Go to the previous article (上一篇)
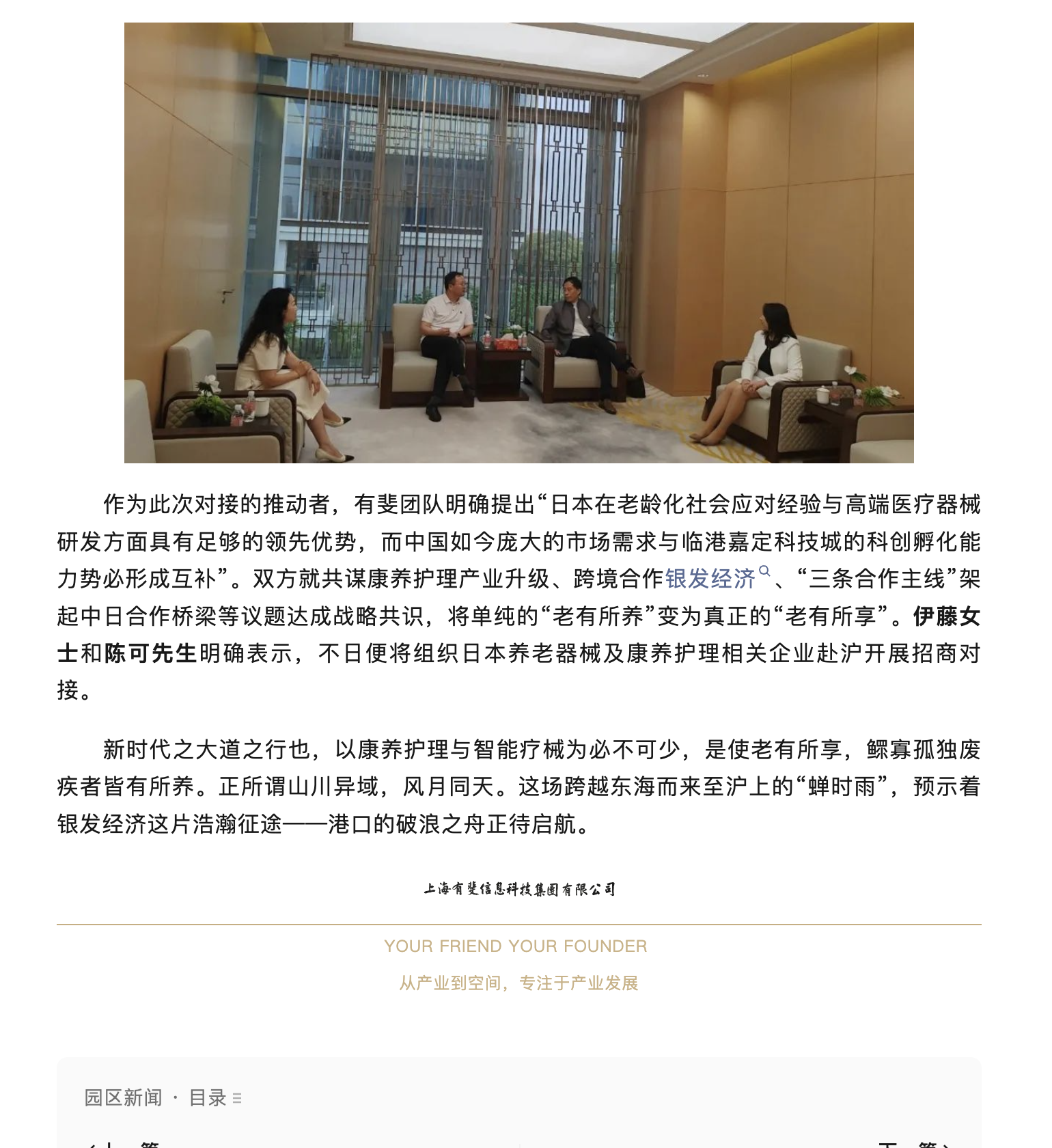Viewport: 1052px width, 1148px height. [123, 1144]
